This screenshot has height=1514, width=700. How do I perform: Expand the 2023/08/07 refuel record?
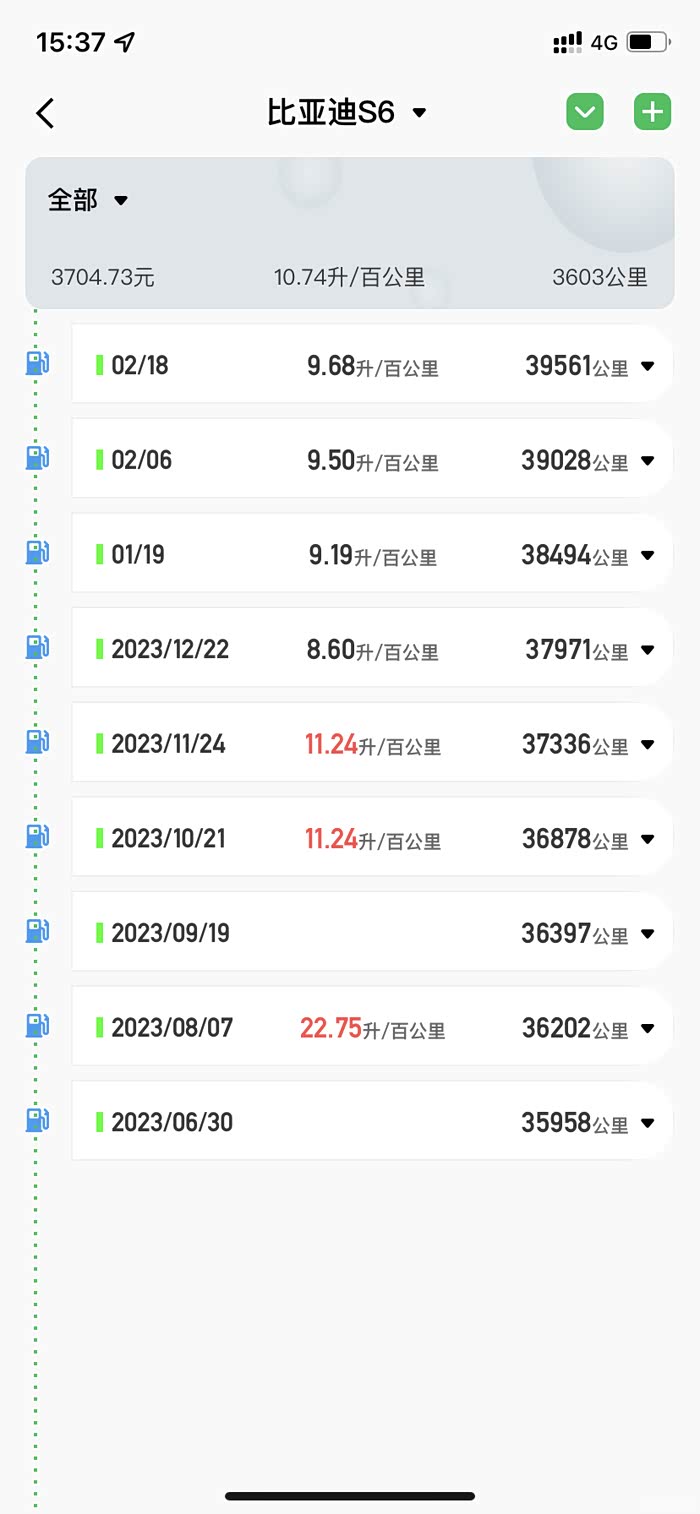tap(647, 1028)
